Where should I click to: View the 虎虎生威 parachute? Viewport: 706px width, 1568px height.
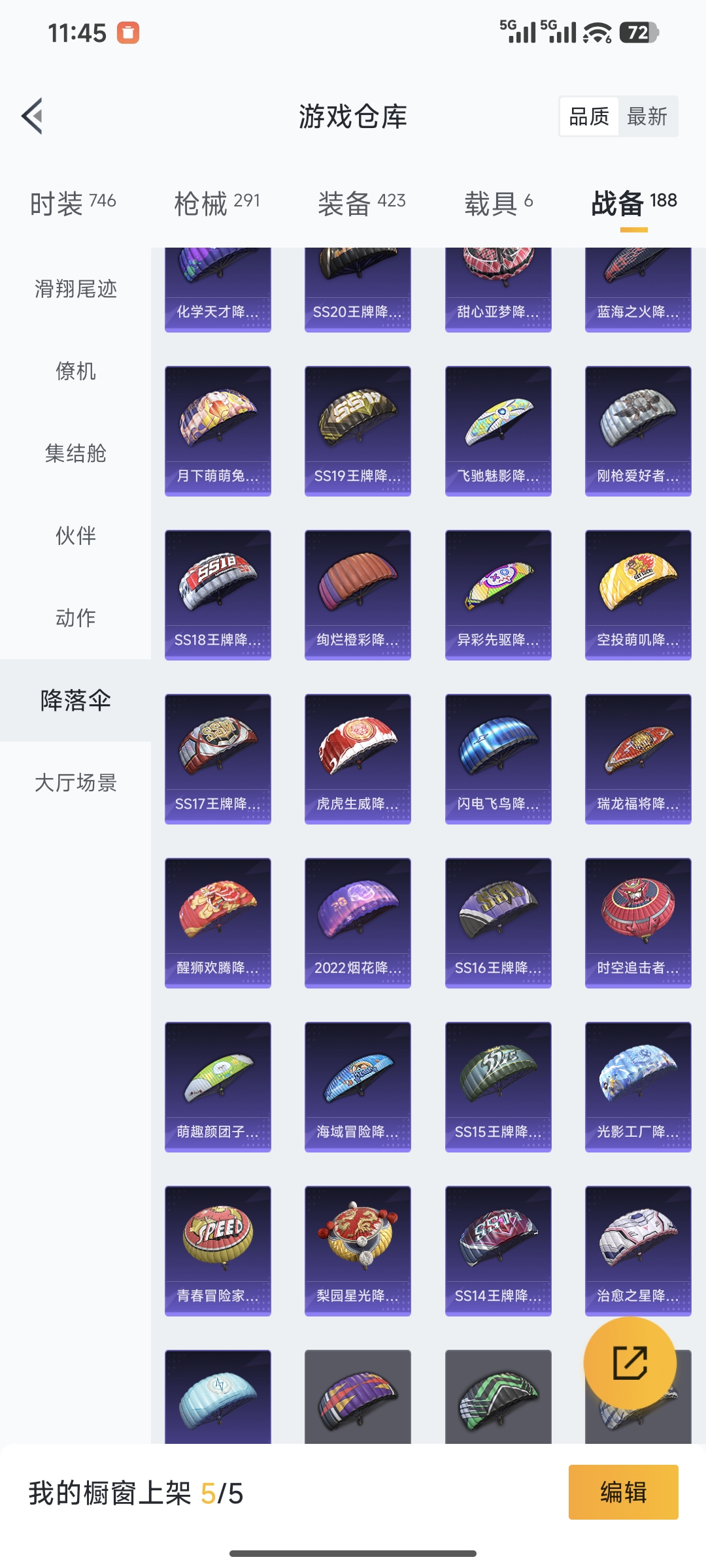(358, 759)
